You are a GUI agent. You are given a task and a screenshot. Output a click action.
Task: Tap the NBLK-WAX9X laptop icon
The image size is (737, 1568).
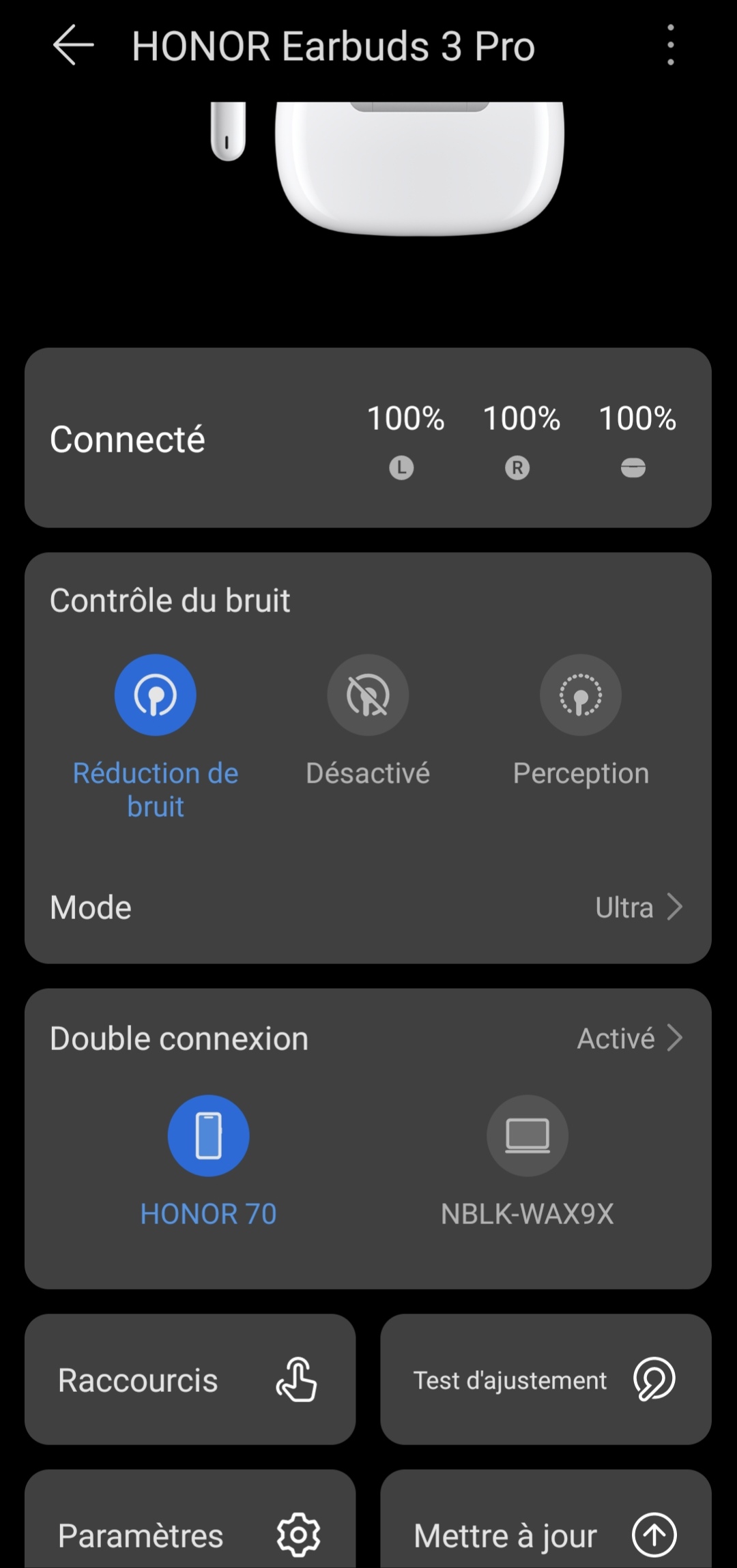coord(528,1135)
